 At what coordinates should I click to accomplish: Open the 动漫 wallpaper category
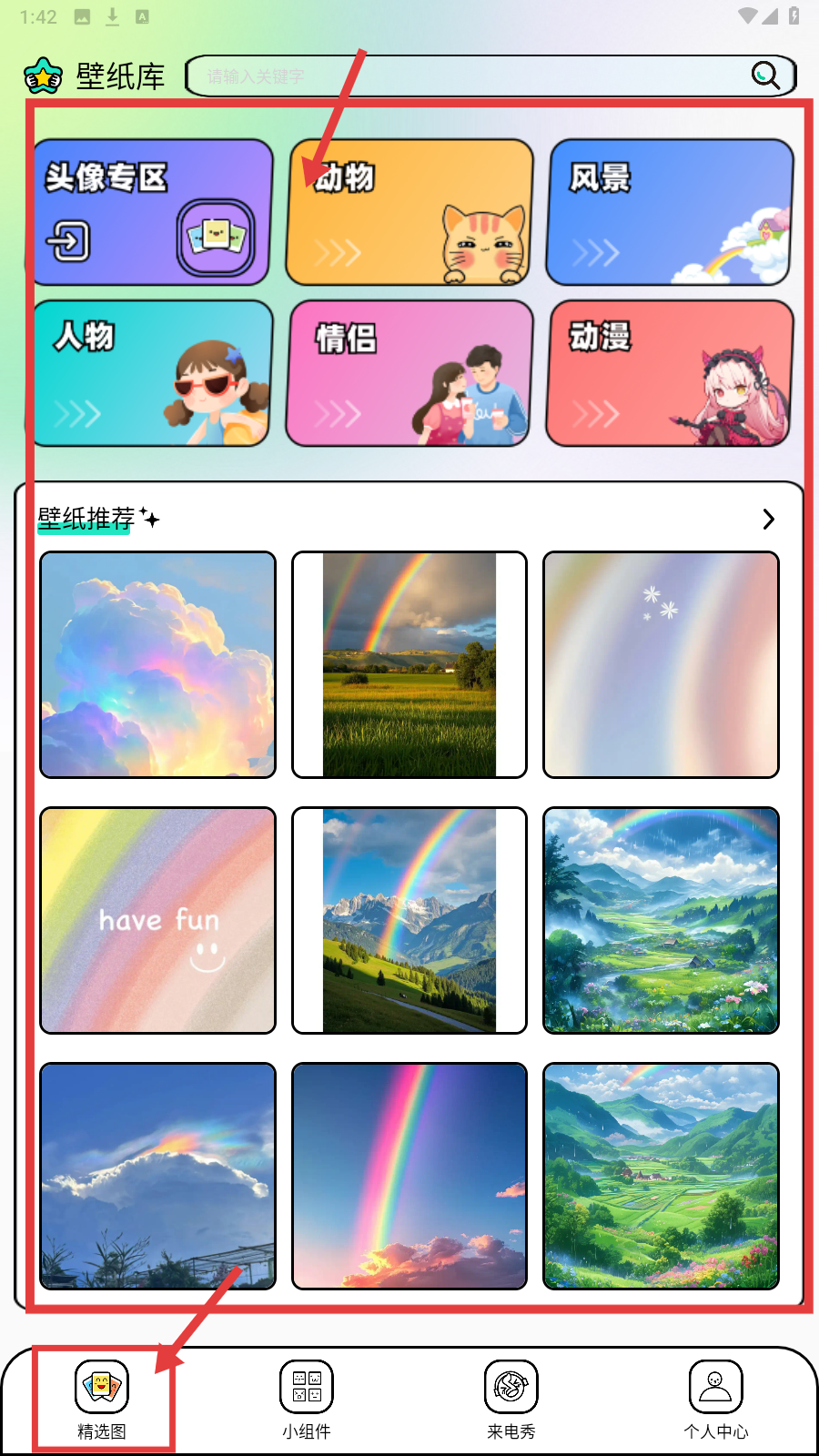click(670, 373)
